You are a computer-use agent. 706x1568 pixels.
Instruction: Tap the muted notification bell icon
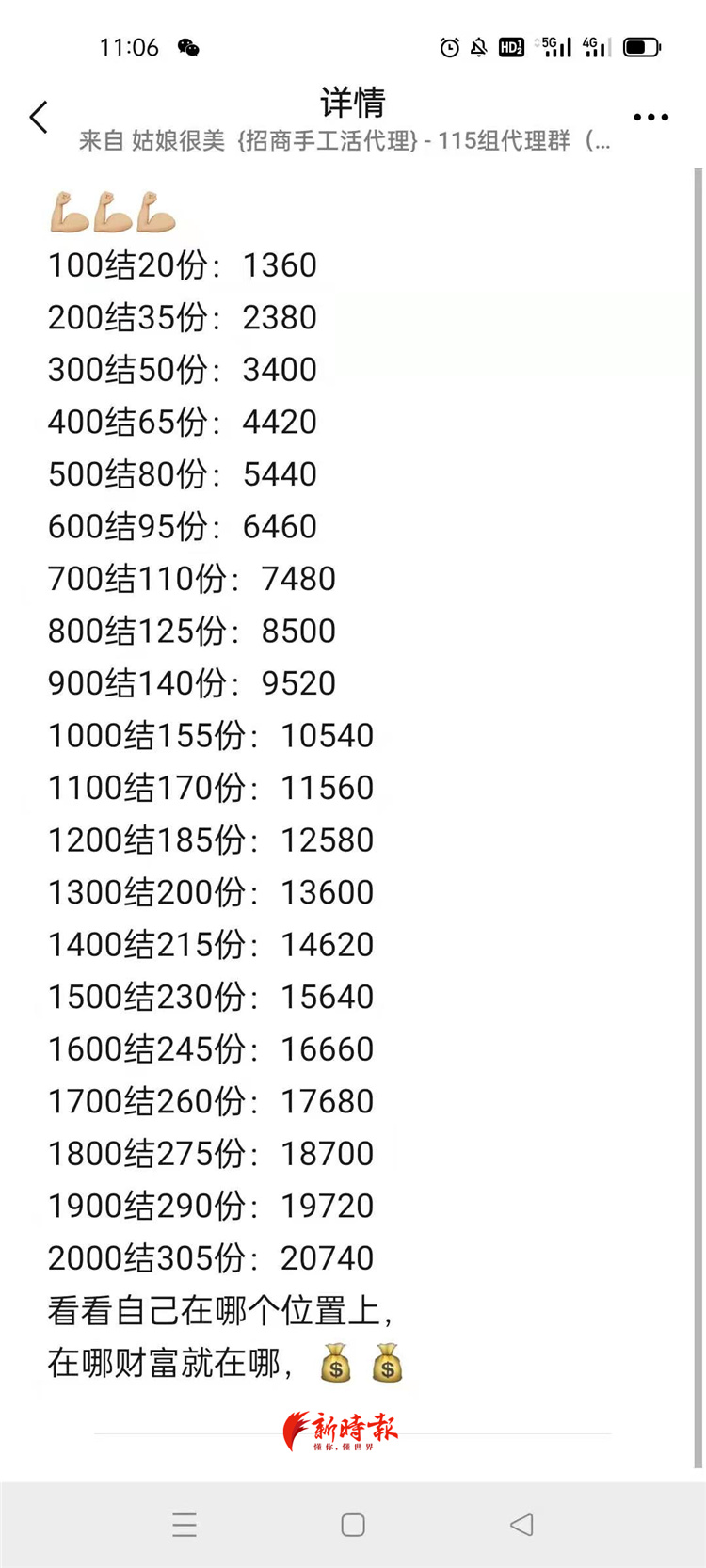[x=479, y=45]
